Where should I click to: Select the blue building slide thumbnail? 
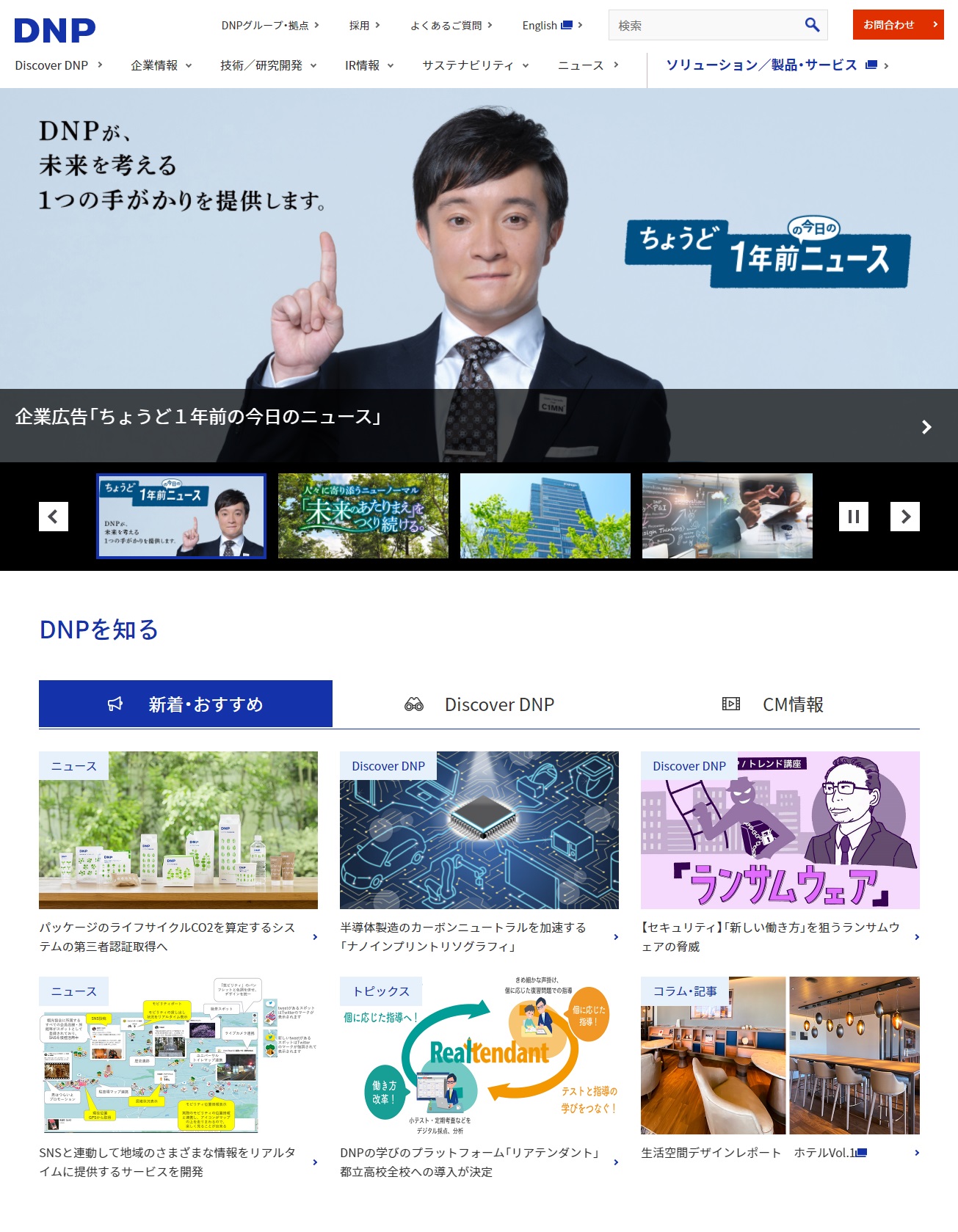545,516
